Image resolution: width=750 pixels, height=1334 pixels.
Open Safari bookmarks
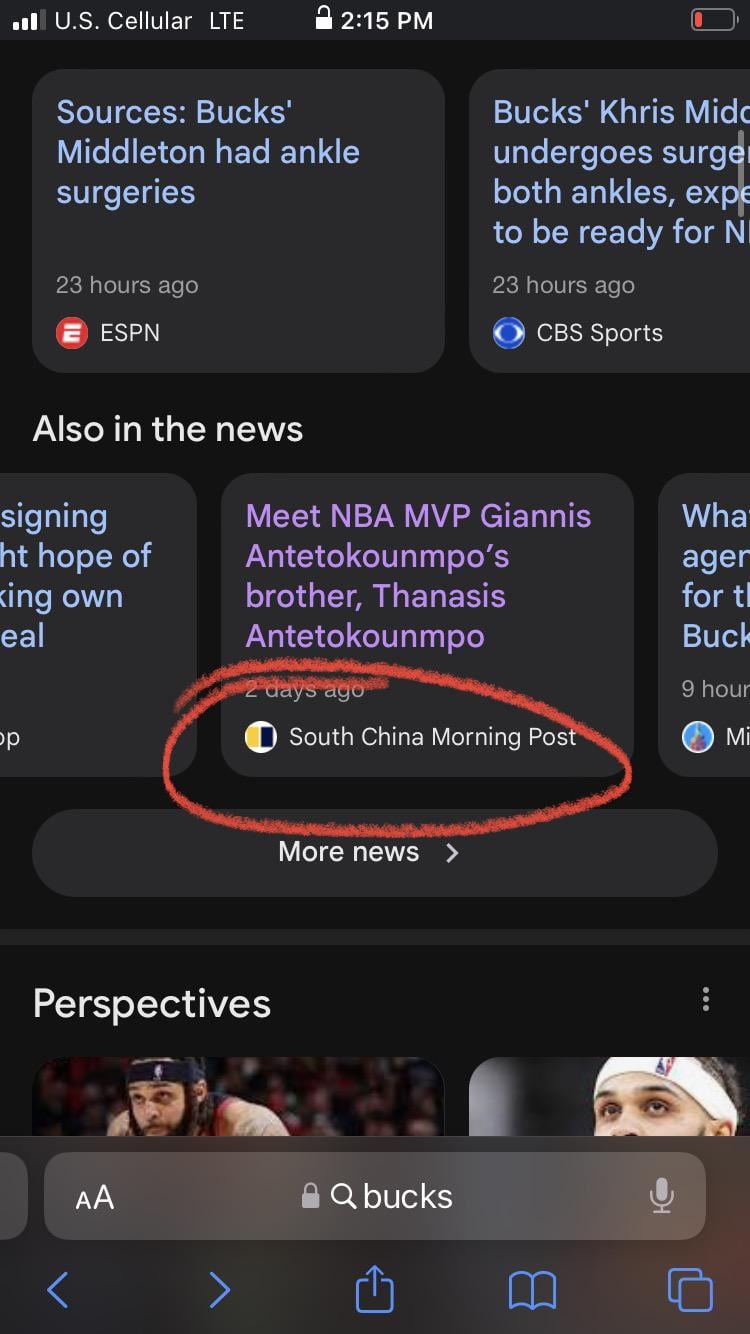pos(532,1290)
